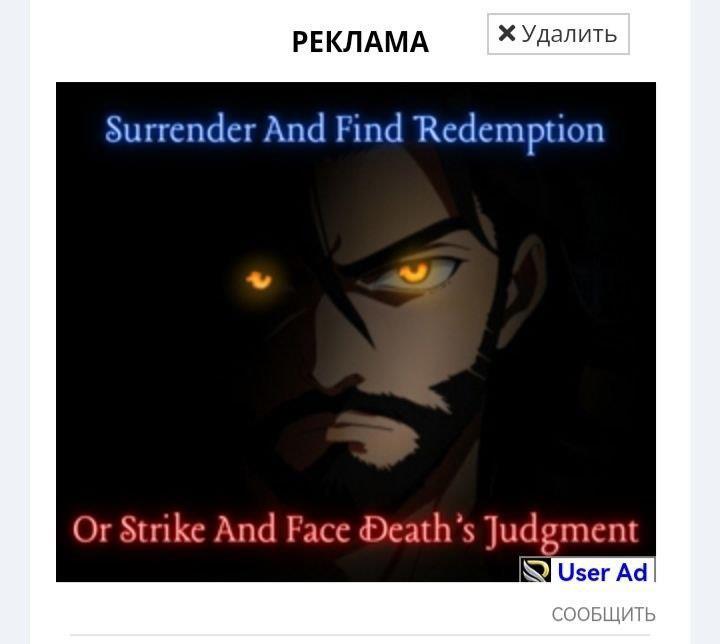Report the ad via СООБЩИТЬ
This screenshot has width=720, height=644.
pyautogui.click(x=603, y=614)
